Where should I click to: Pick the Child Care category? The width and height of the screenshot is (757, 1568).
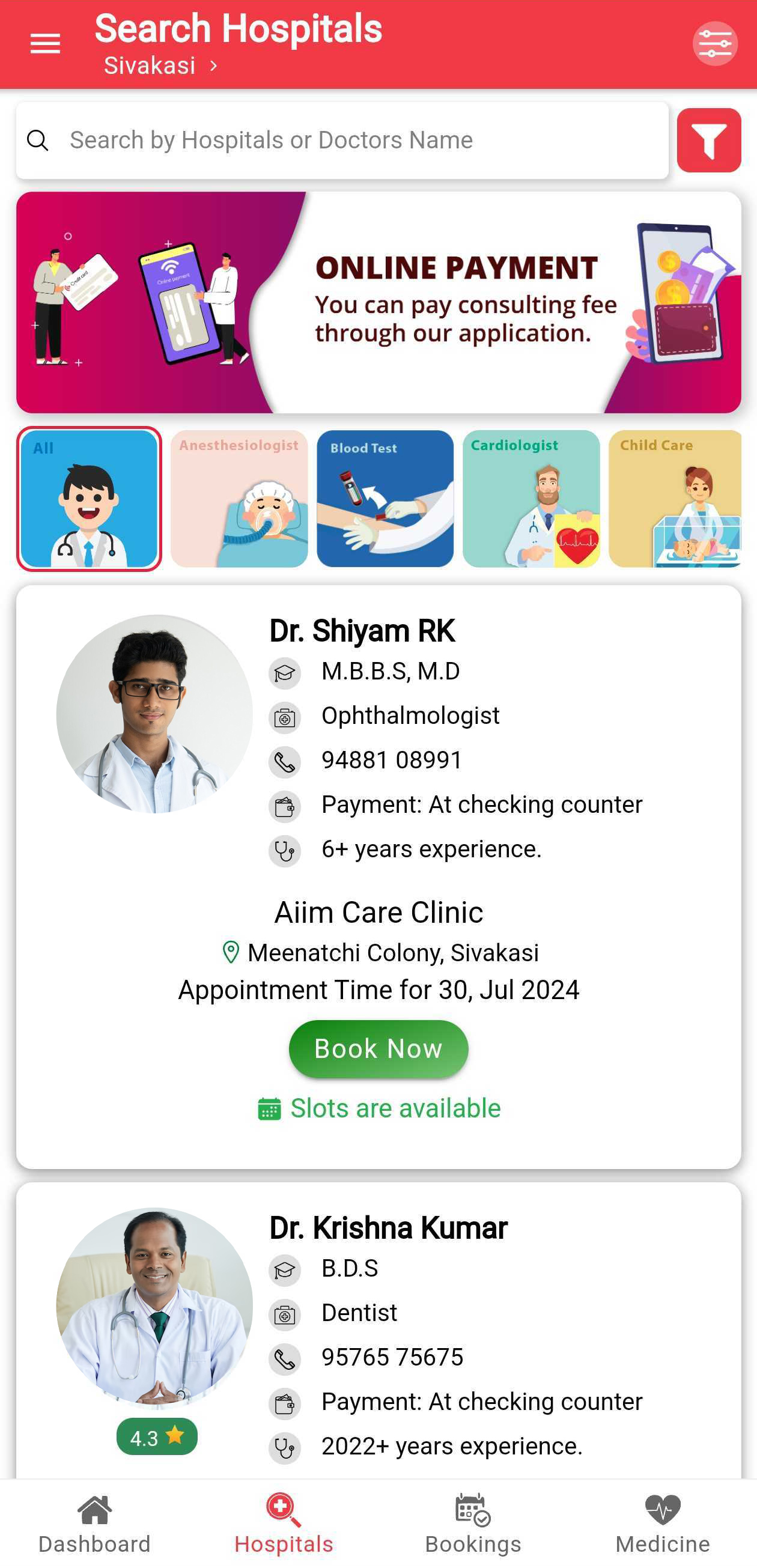pyautogui.click(x=674, y=499)
